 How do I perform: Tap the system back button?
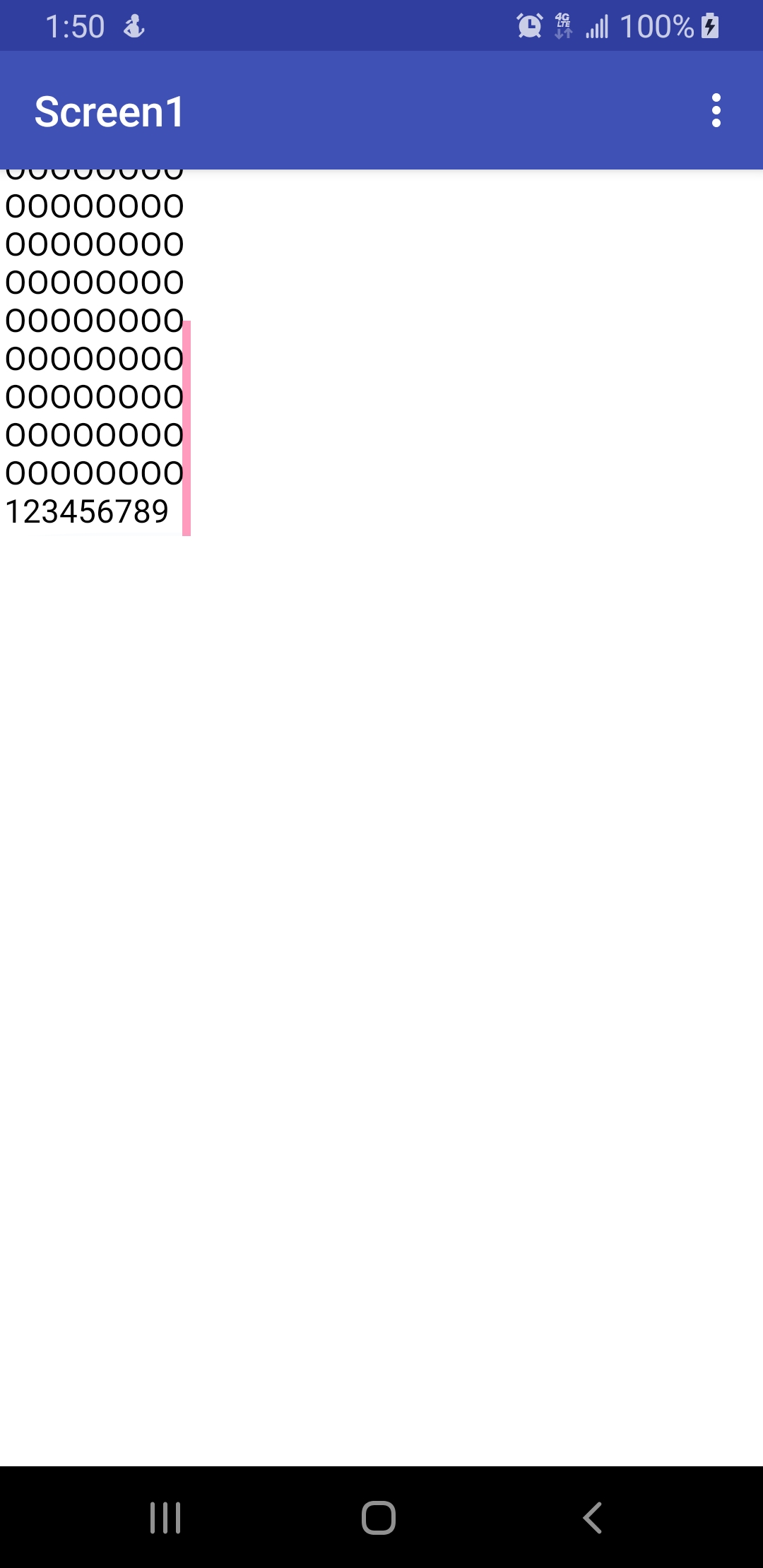(x=593, y=1517)
